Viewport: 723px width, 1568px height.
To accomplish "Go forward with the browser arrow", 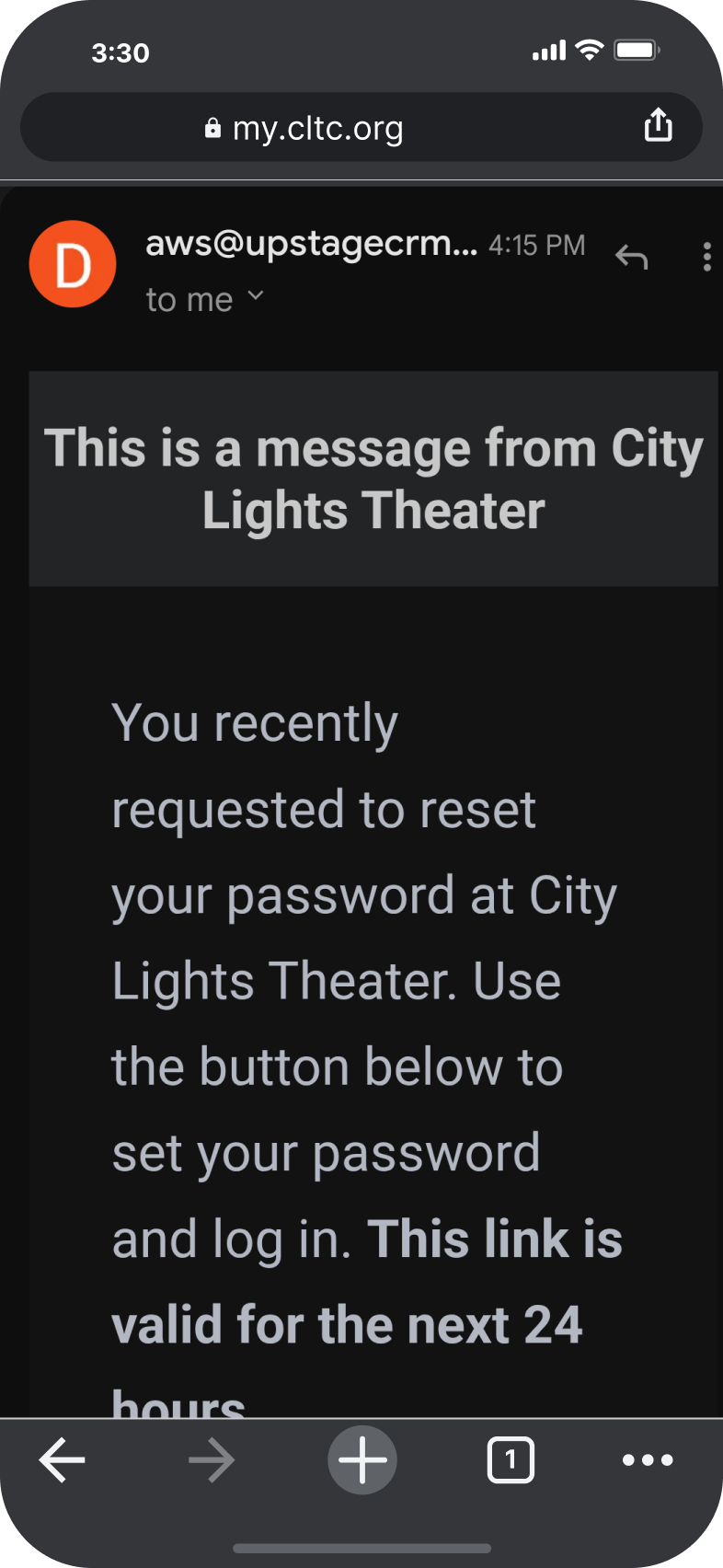I will click(212, 1459).
